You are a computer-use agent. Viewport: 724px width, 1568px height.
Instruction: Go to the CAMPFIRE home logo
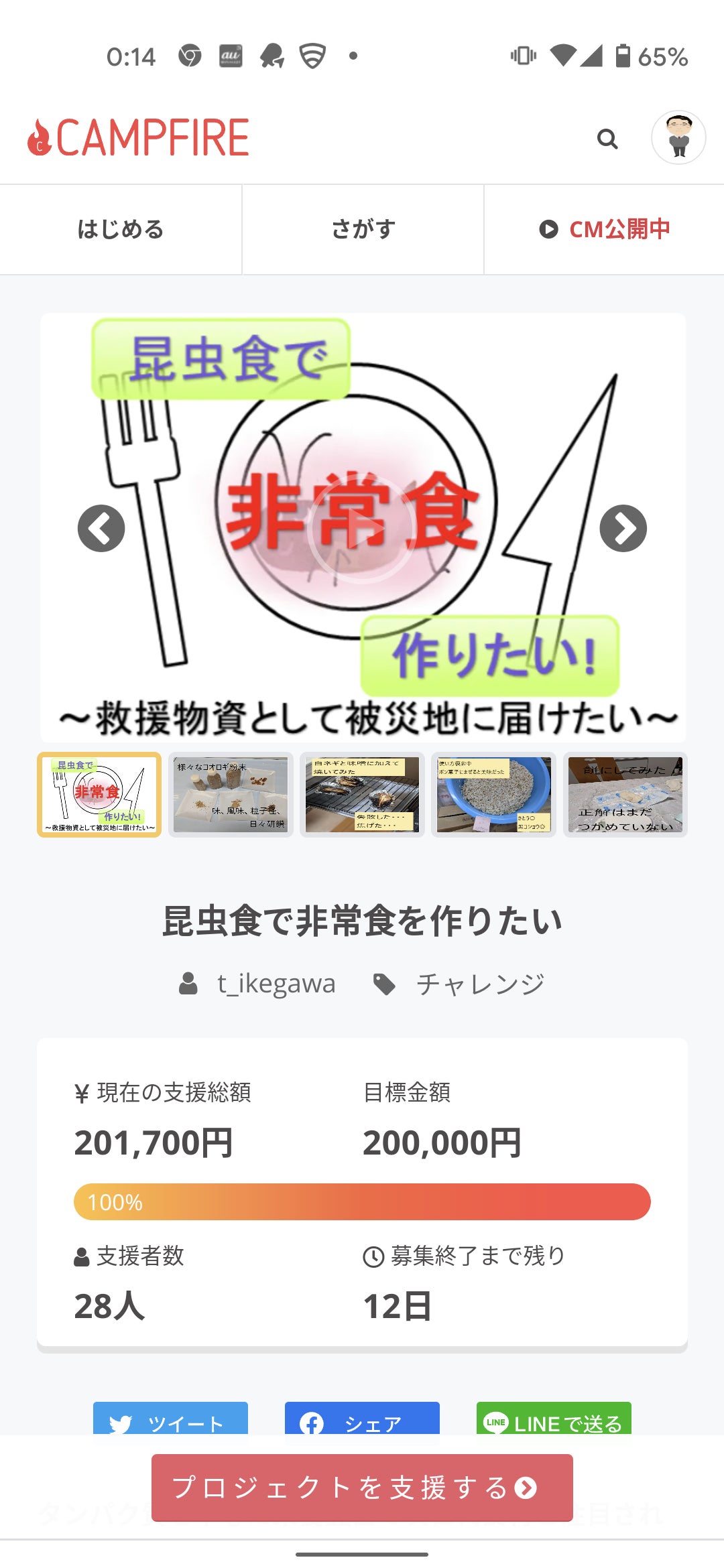[139, 138]
